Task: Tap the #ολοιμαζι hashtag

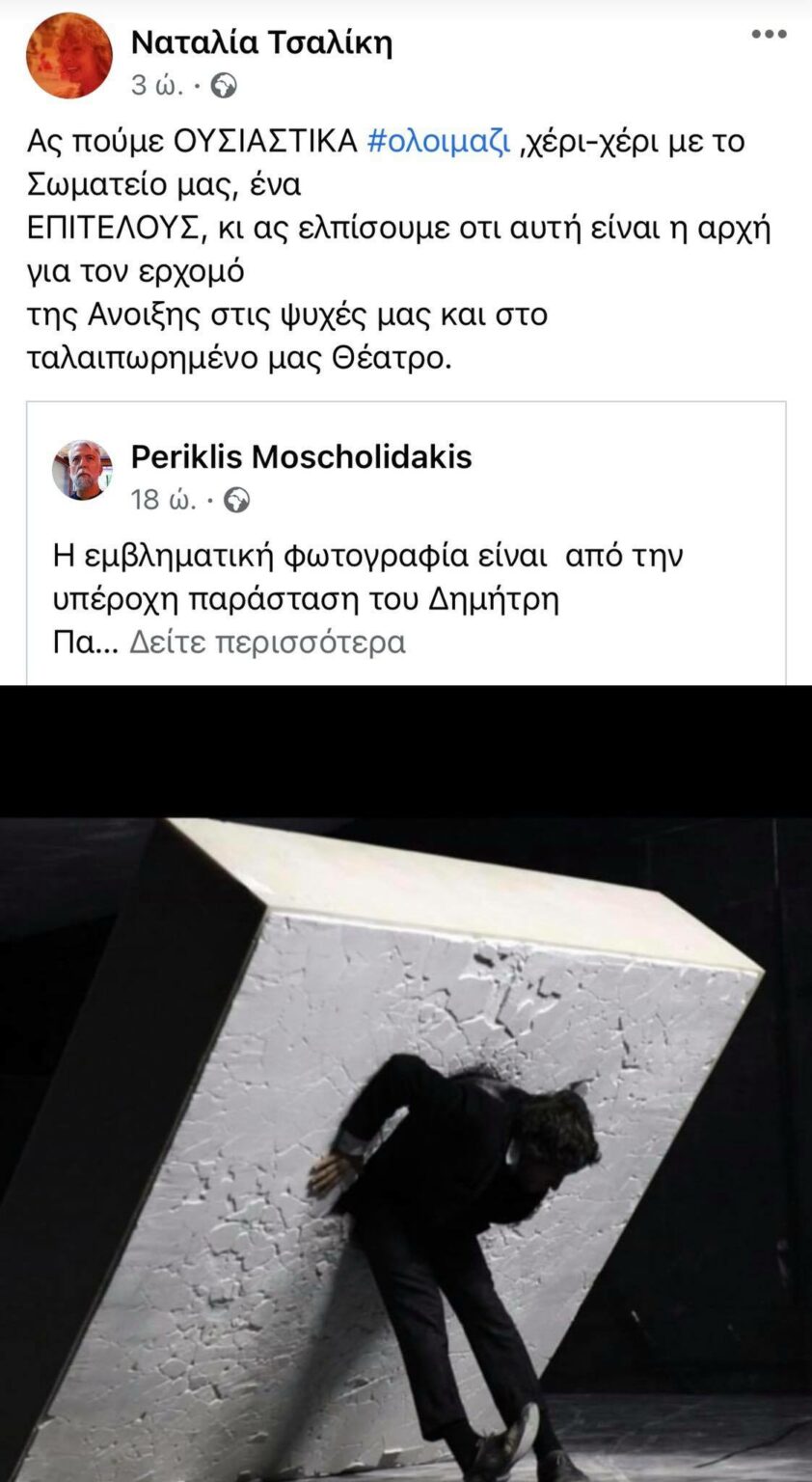Action: [x=439, y=141]
